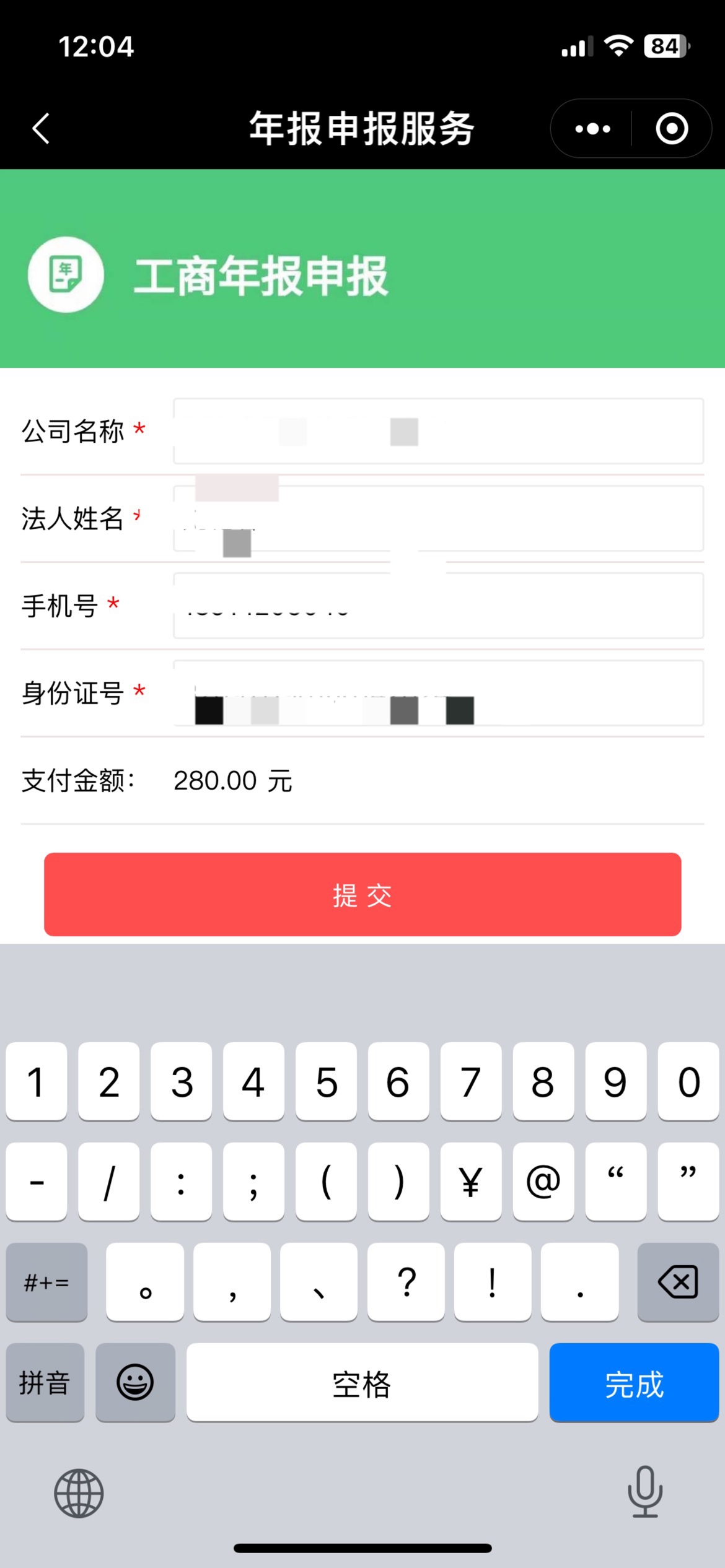Tap the 身份证号 input box
This screenshot has width=725, height=1568.
click(437, 693)
